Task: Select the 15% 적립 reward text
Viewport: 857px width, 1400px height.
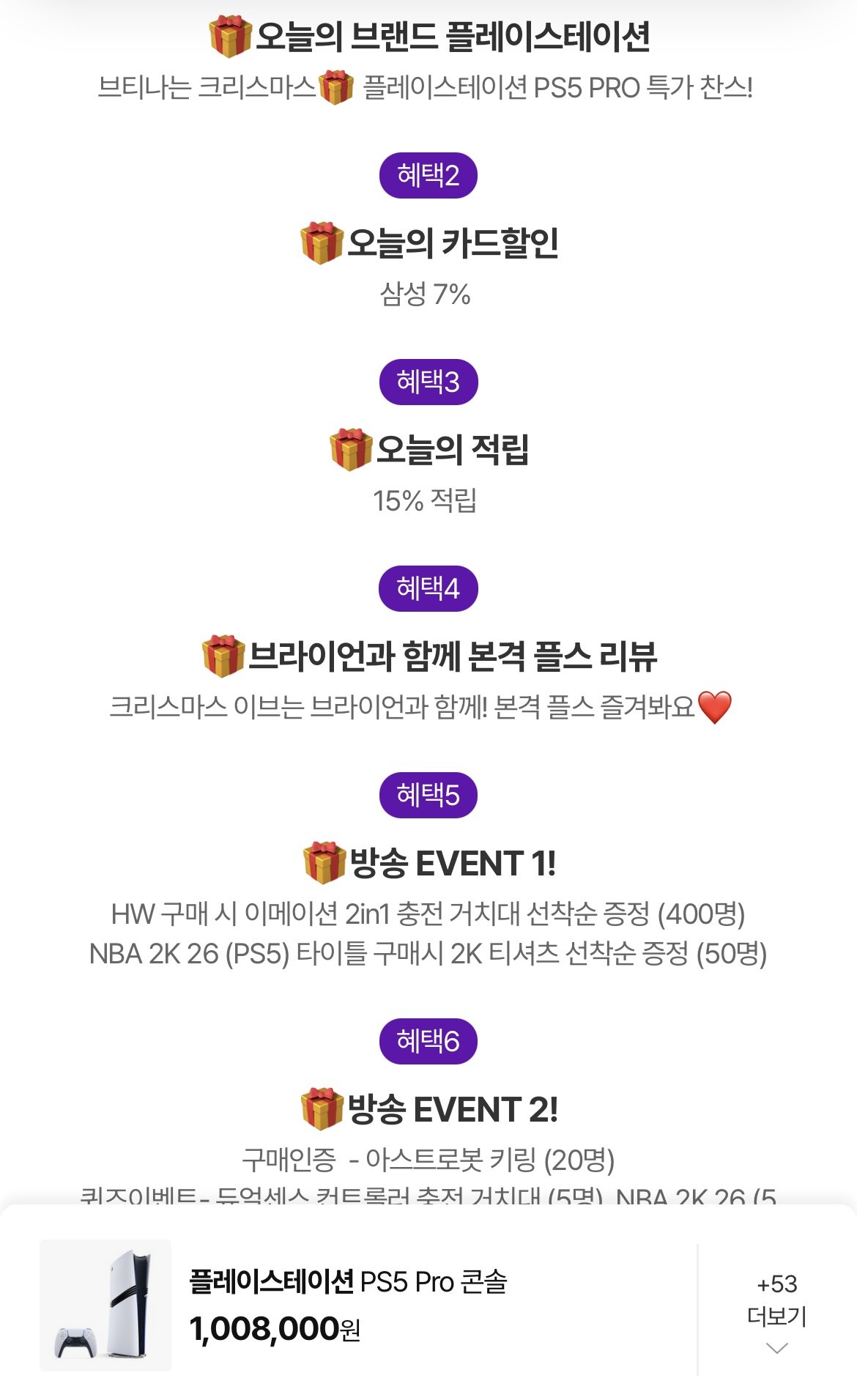Action: tap(428, 501)
